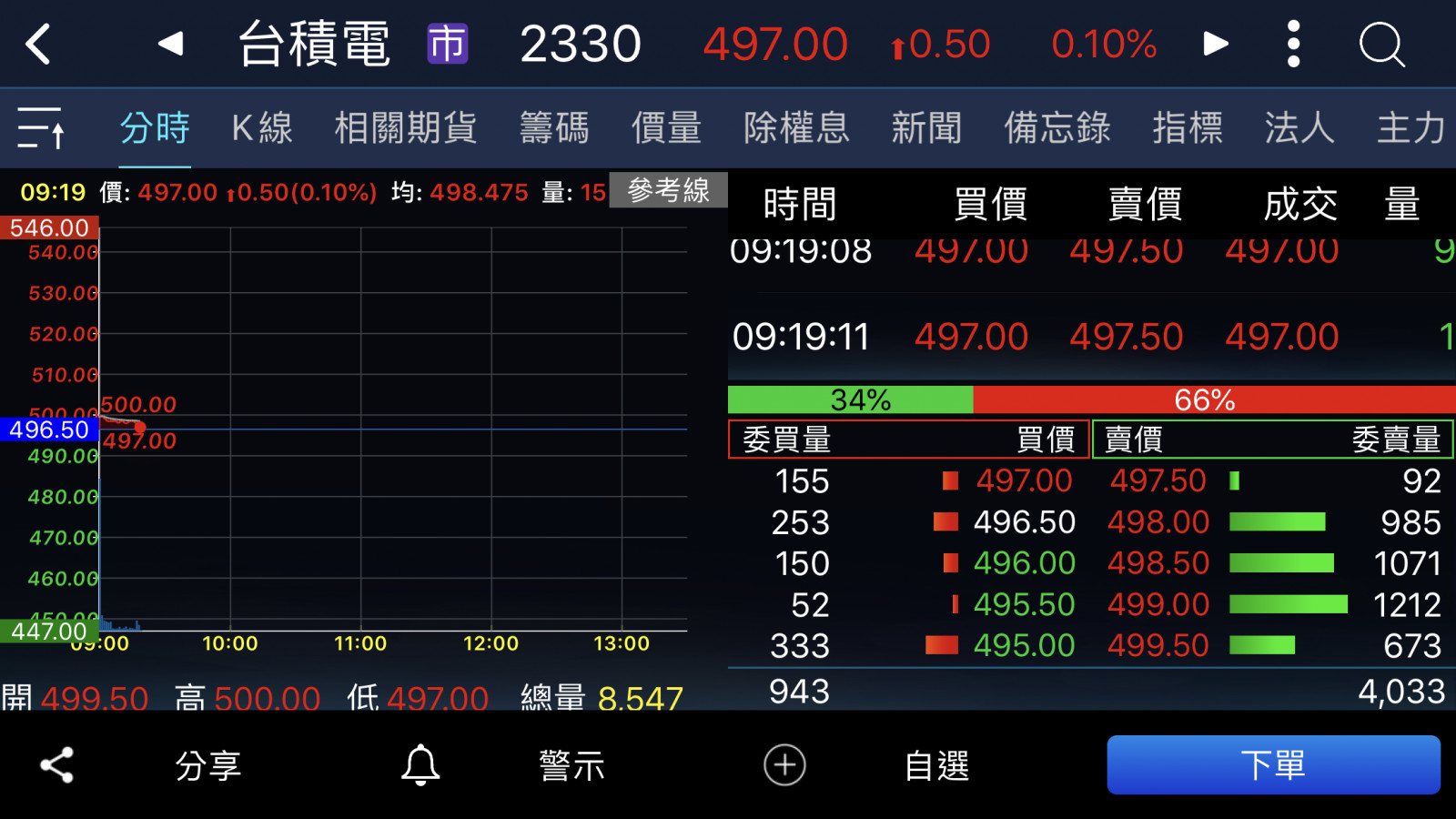This screenshot has height=819, width=1456.
Task: Switch to the previous stock
Action: (x=170, y=44)
